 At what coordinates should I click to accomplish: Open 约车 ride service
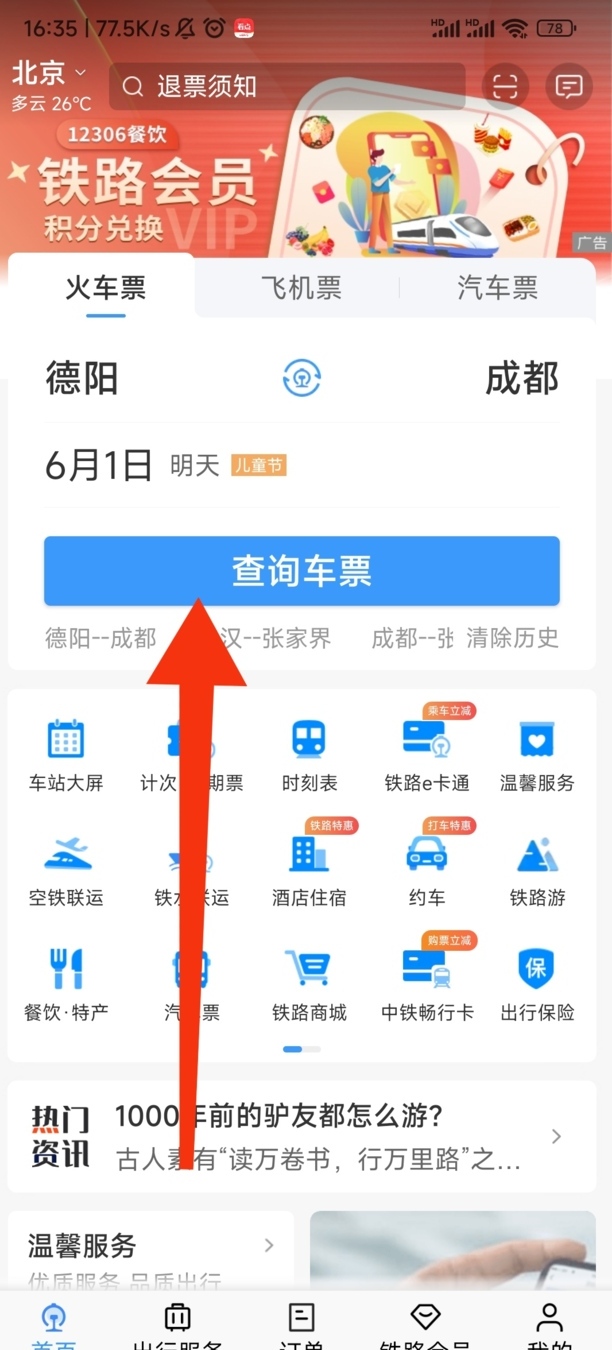tap(427, 870)
